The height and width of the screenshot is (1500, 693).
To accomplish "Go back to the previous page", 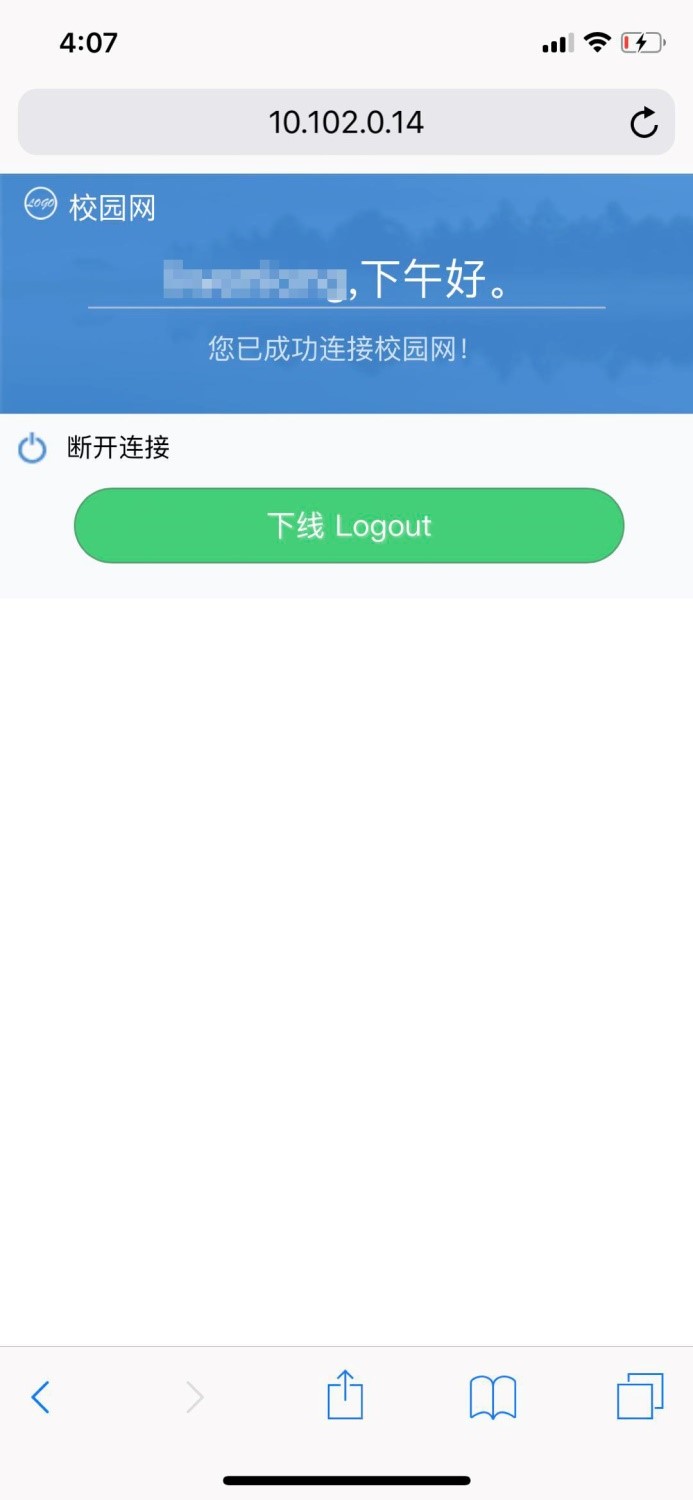I will coord(40,1396).
